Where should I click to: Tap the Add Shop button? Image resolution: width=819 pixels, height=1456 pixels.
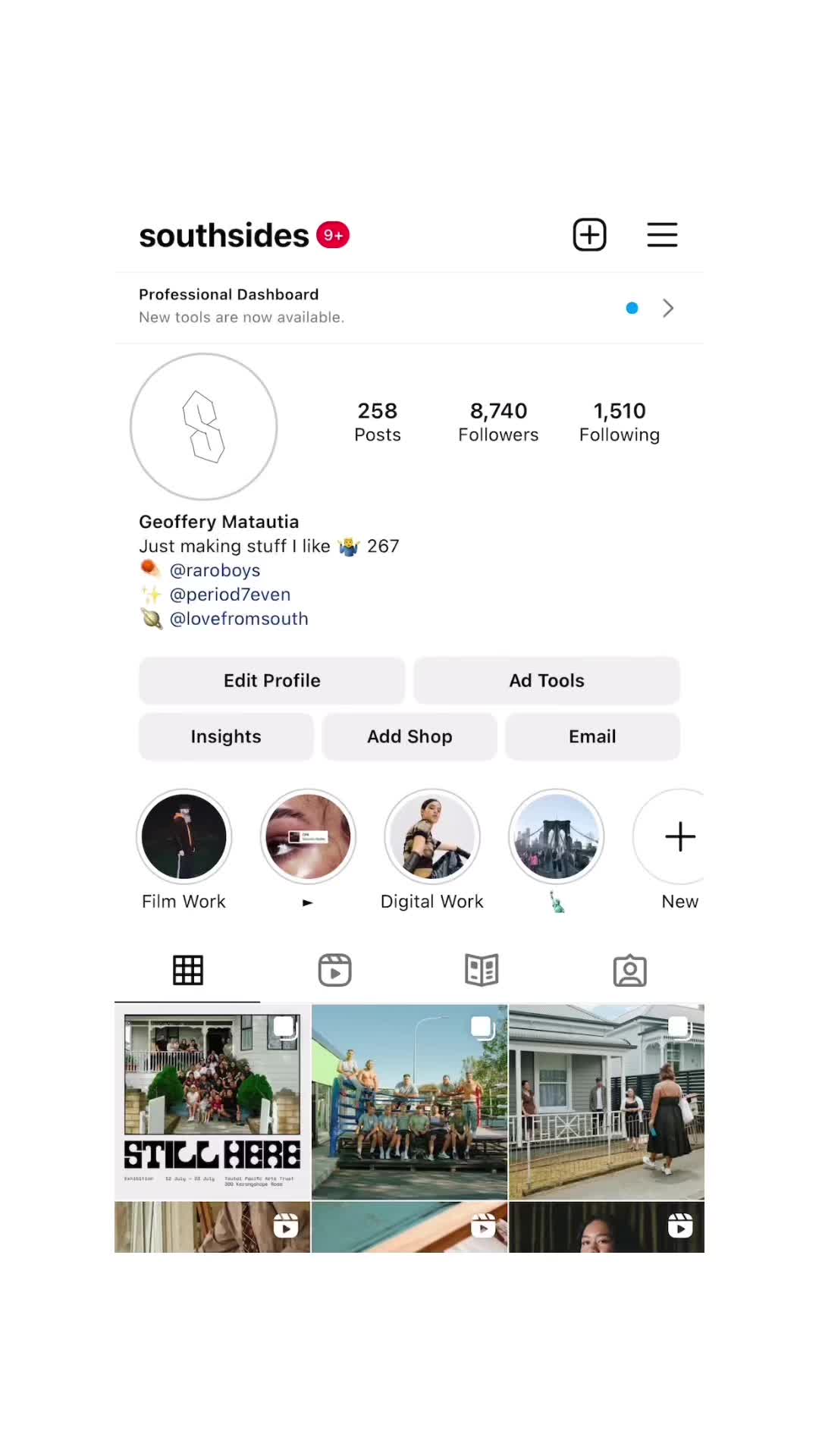coord(409,736)
